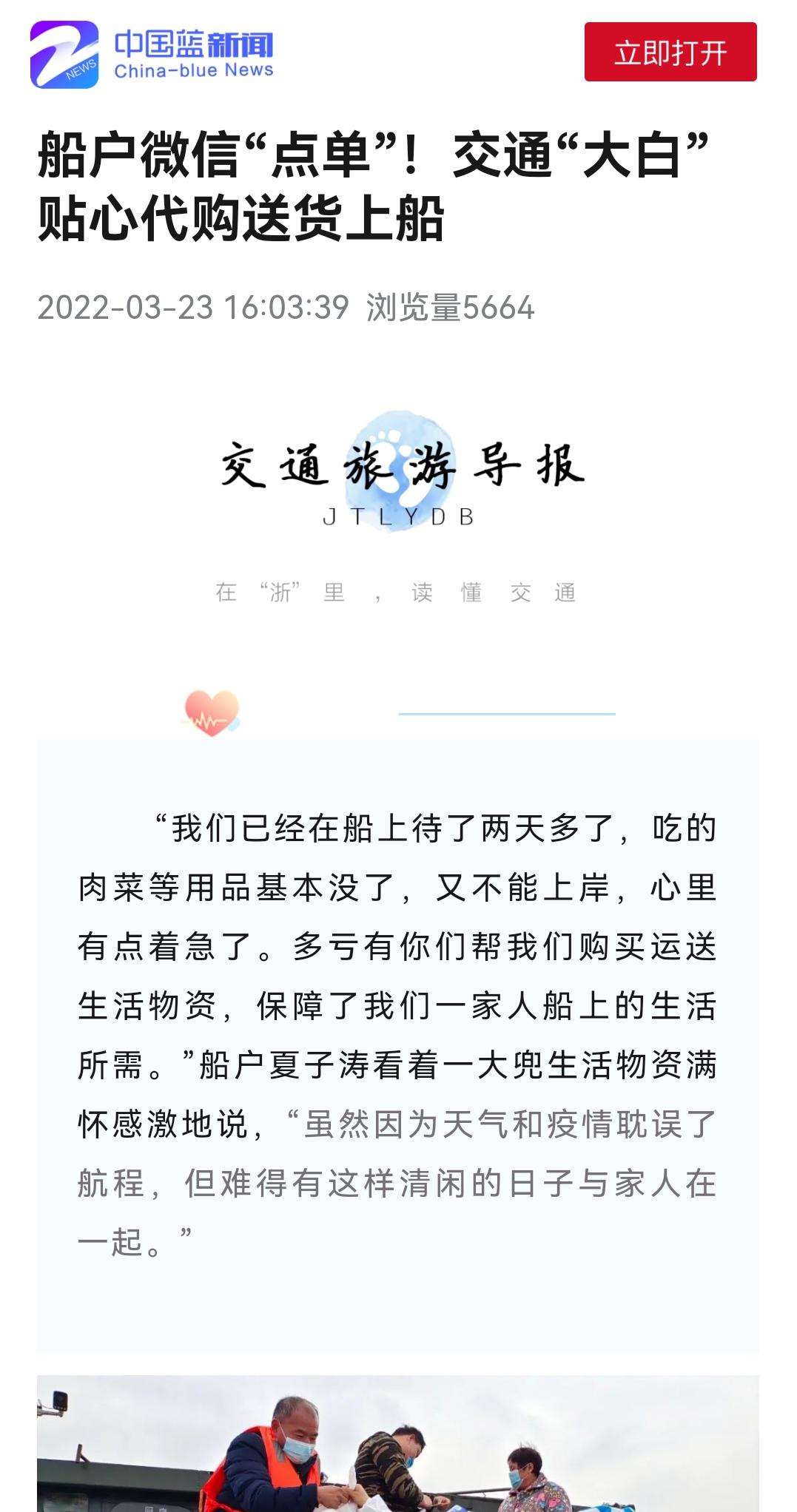The width and height of the screenshot is (797, 1512).
Task: Click the slogan 在浙里读懂交通
Action: pos(397,592)
